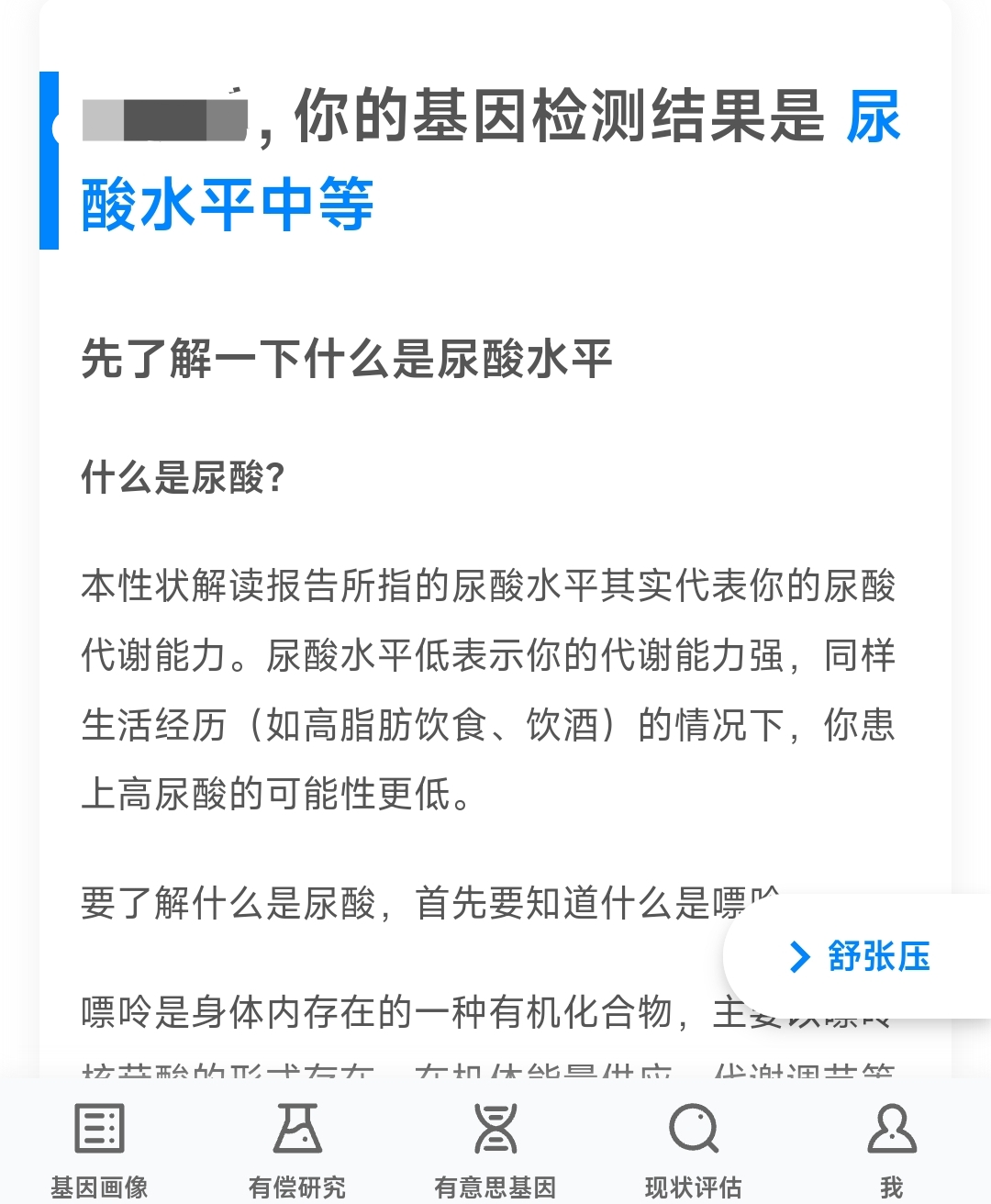
Task: Switch to the 基因画像 tab
Action: pyautogui.click(x=99, y=1149)
